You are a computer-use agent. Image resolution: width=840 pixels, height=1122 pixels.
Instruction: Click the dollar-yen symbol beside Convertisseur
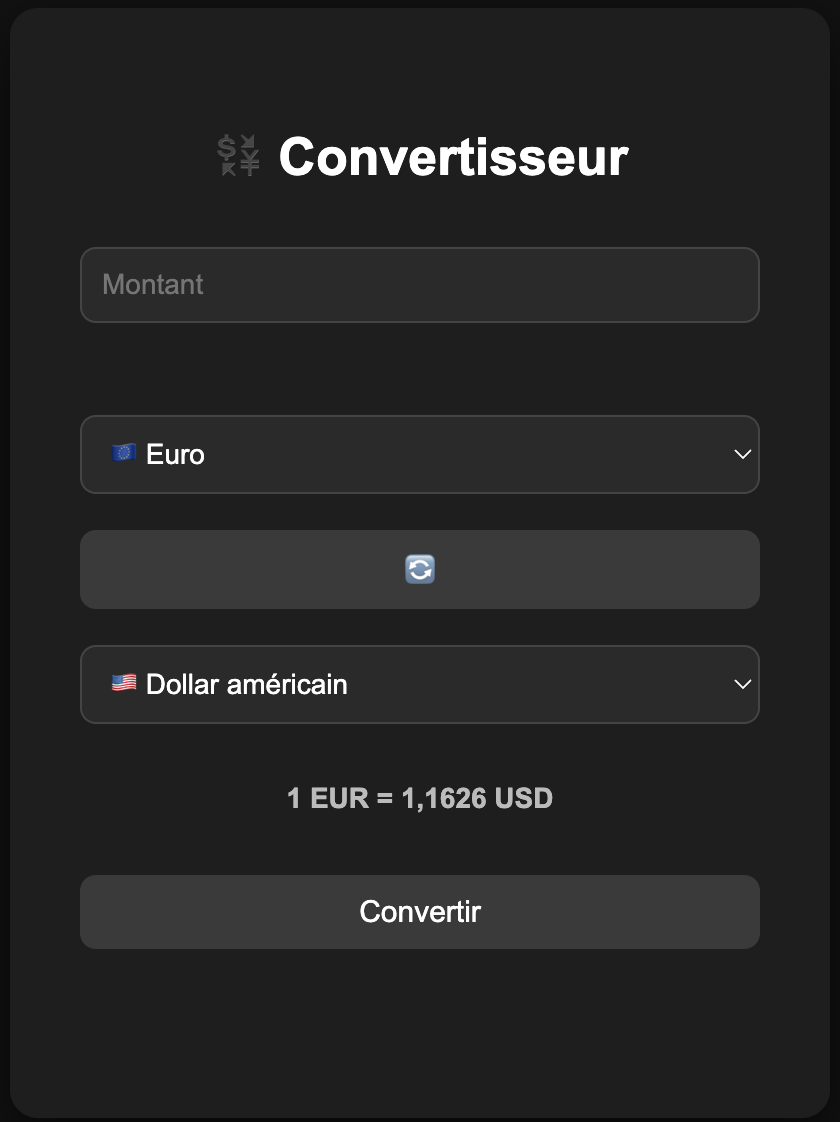coord(239,153)
